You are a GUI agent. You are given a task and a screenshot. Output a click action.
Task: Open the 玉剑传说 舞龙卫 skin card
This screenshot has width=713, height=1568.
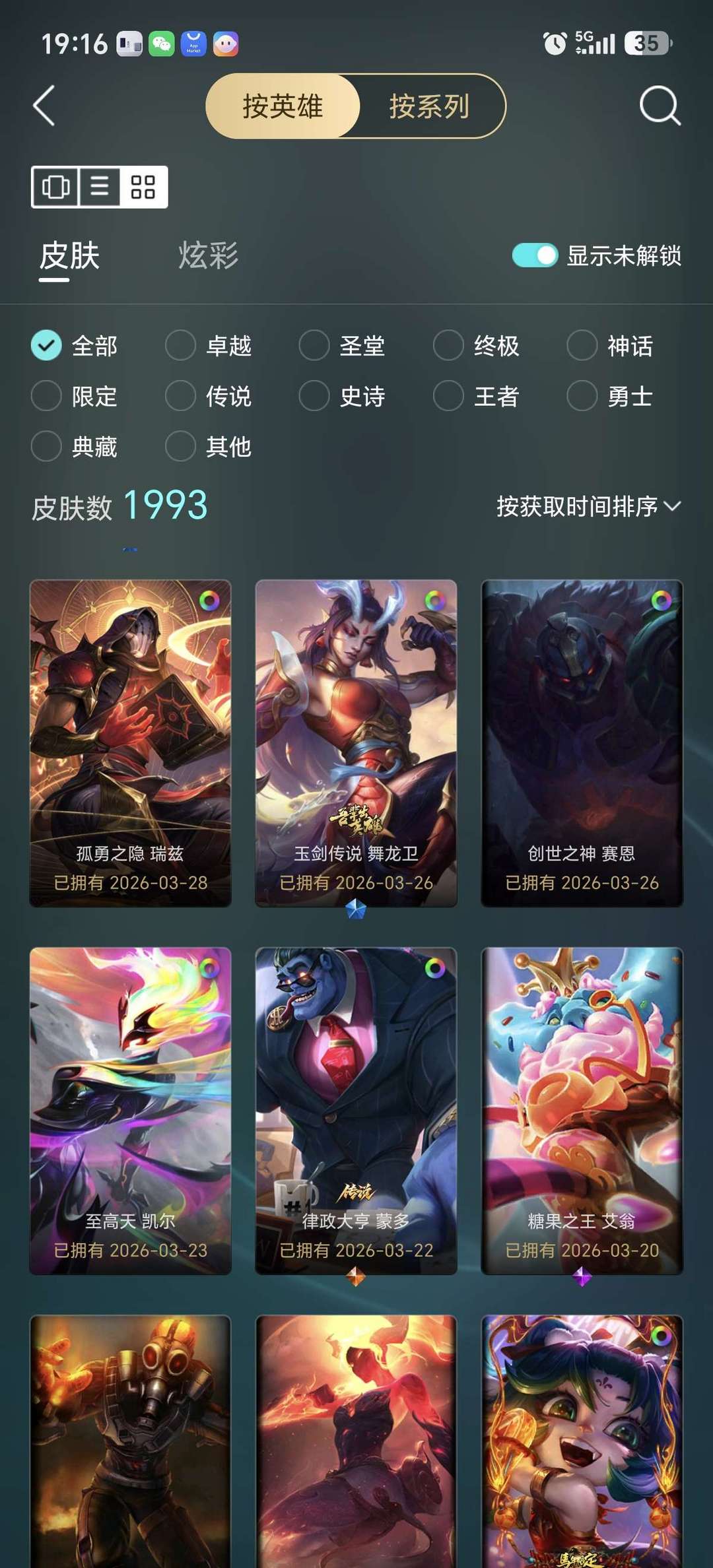pyautogui.click(x=356, y=743)
